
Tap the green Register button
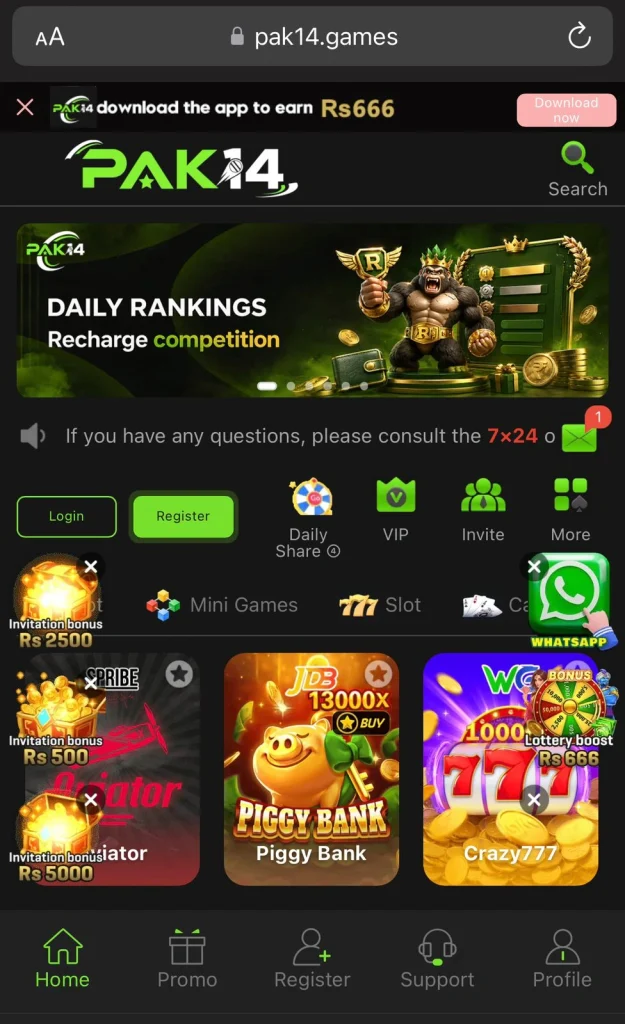pyautogui.click(x=183, y=516)
